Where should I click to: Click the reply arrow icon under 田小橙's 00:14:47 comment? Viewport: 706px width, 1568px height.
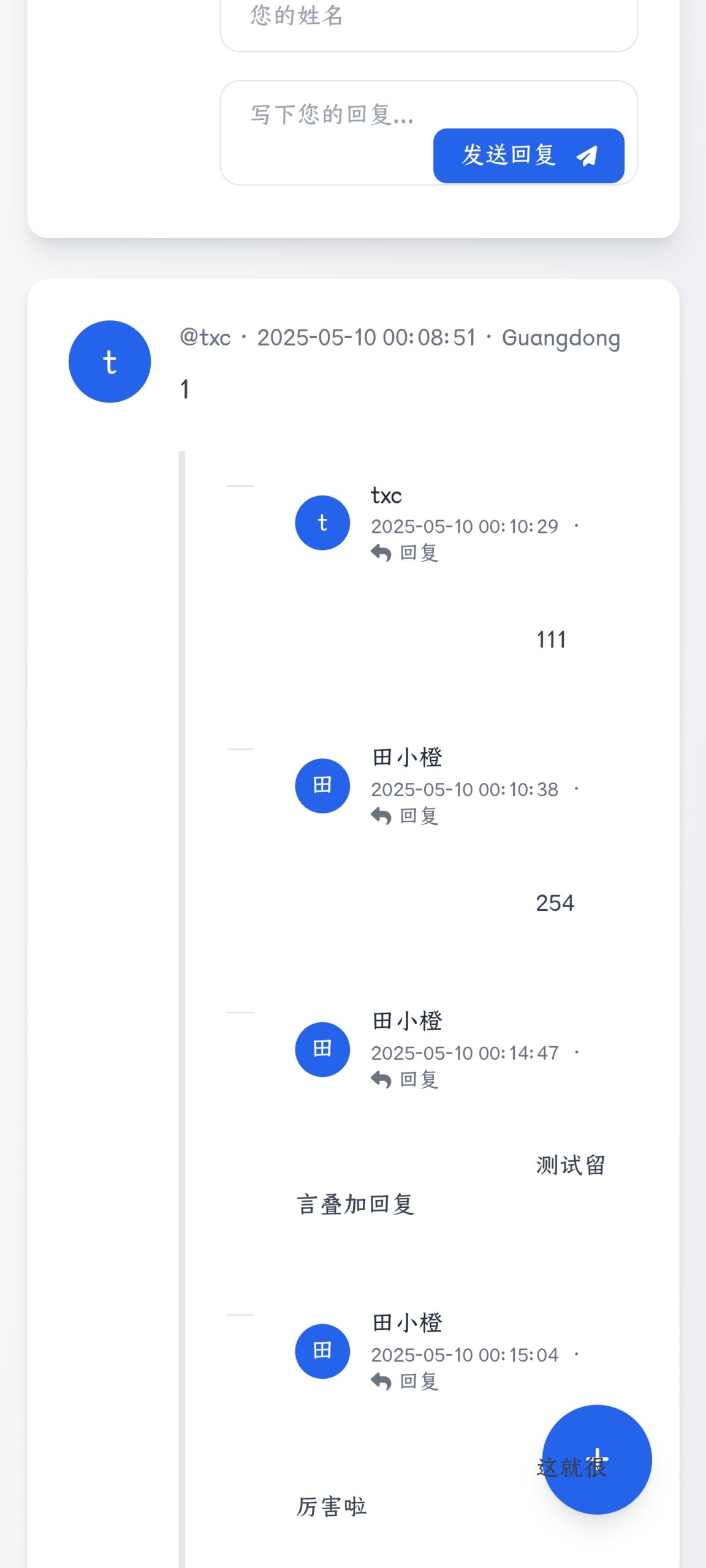point(381,1079)
